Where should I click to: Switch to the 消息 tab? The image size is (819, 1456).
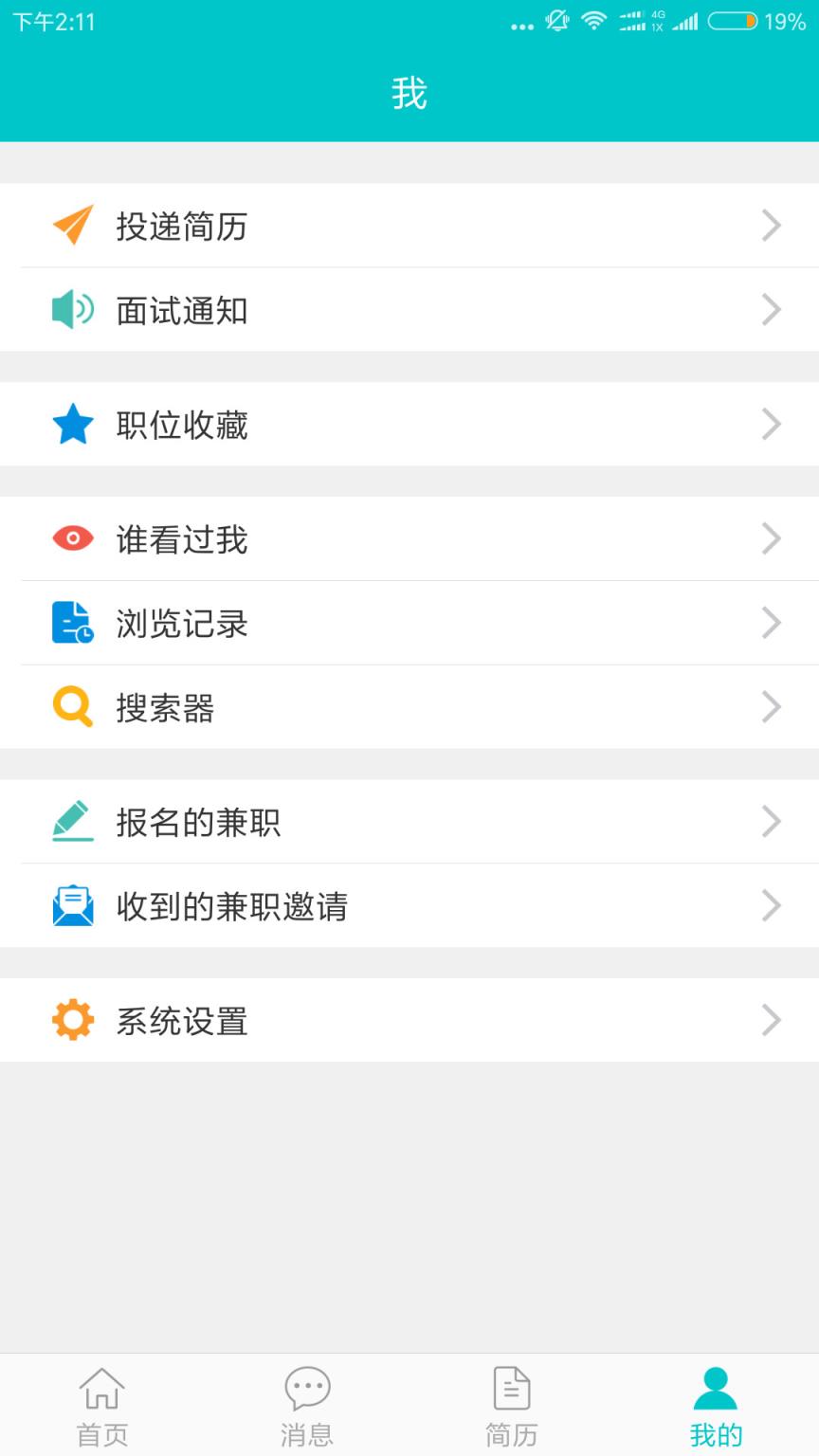306,1406
